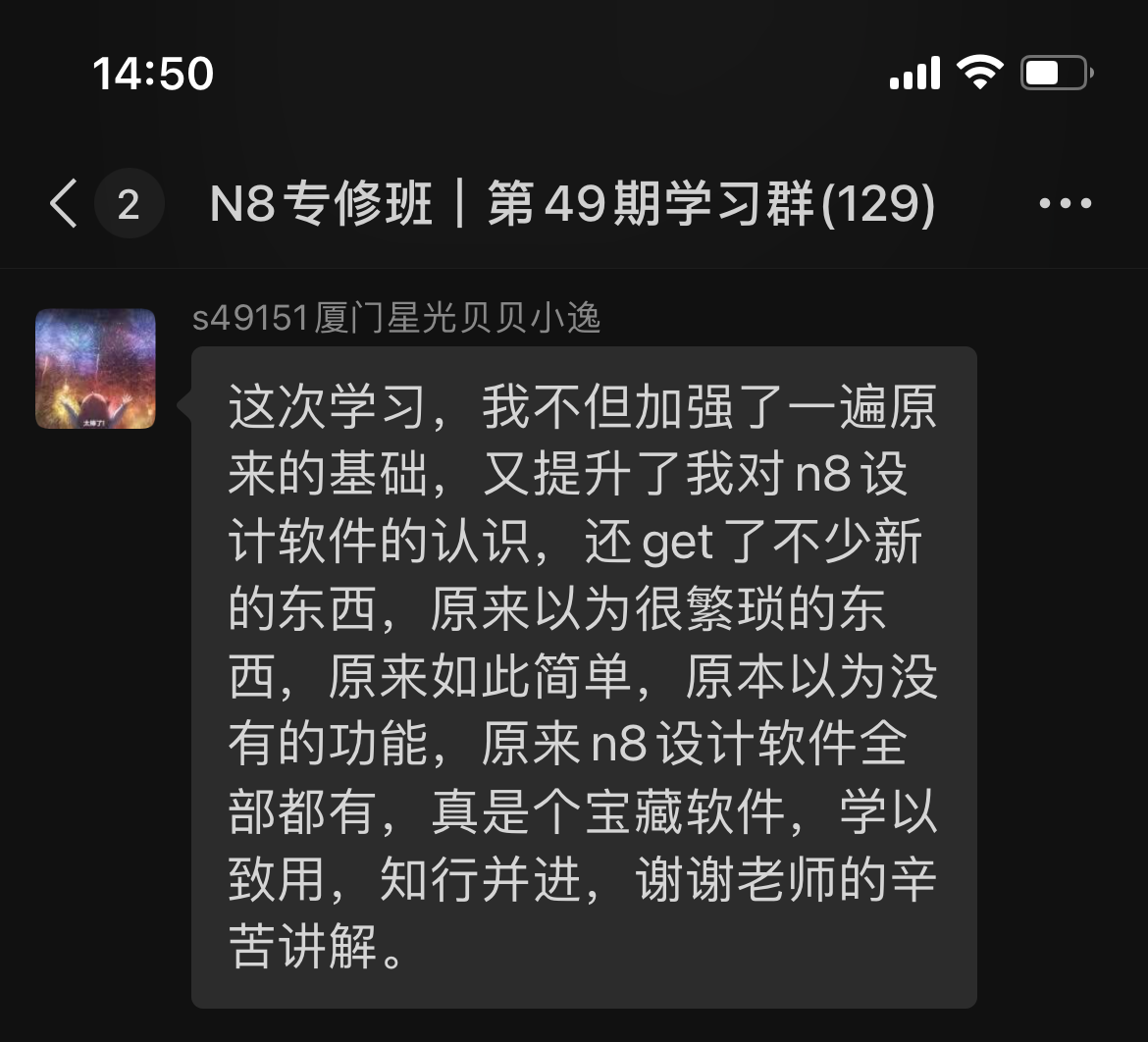
Task: Go back to the chat list
Action: [x=65, y=204]
